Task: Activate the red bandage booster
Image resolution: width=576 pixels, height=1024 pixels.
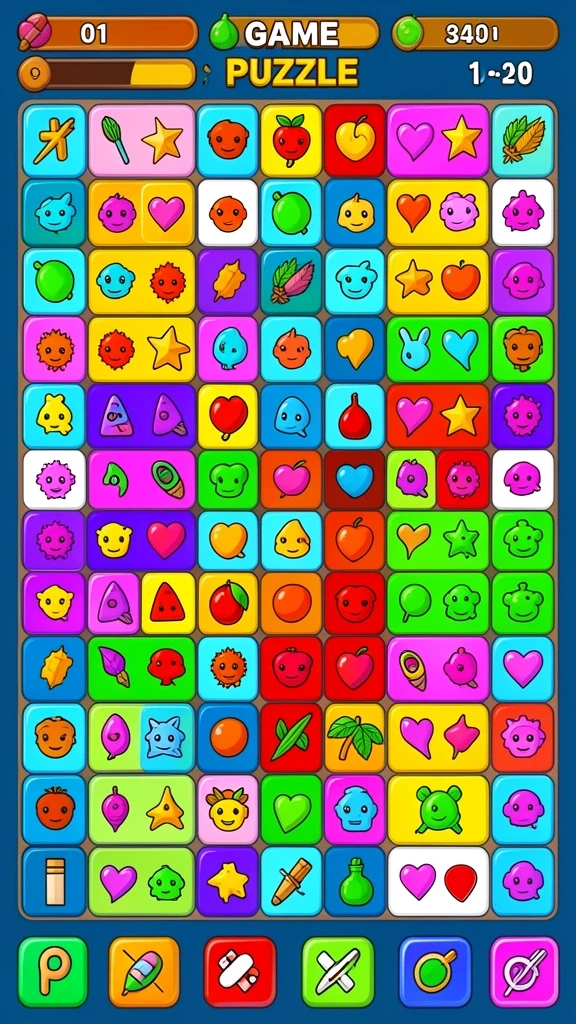Action: click(x=240, y=972)
